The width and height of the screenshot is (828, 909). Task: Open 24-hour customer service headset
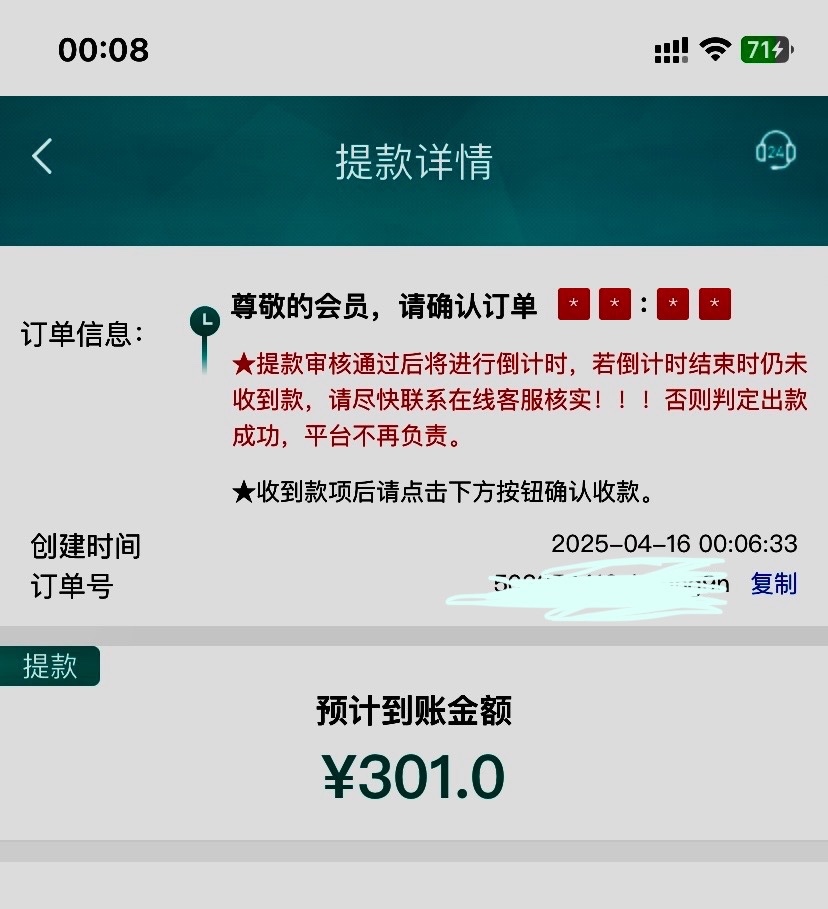coord(774,152)
